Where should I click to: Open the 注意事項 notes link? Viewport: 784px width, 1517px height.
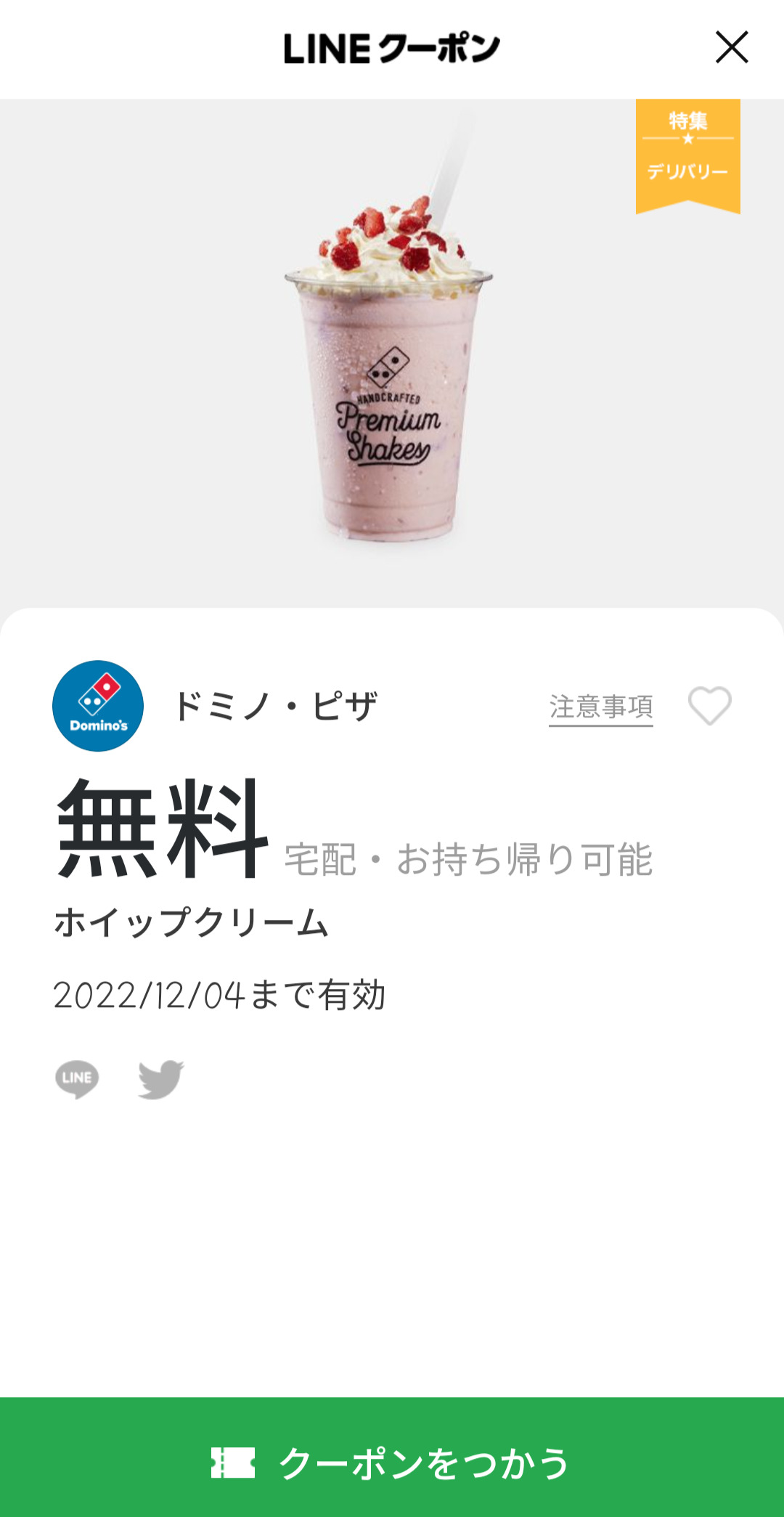tap(601, 707)
